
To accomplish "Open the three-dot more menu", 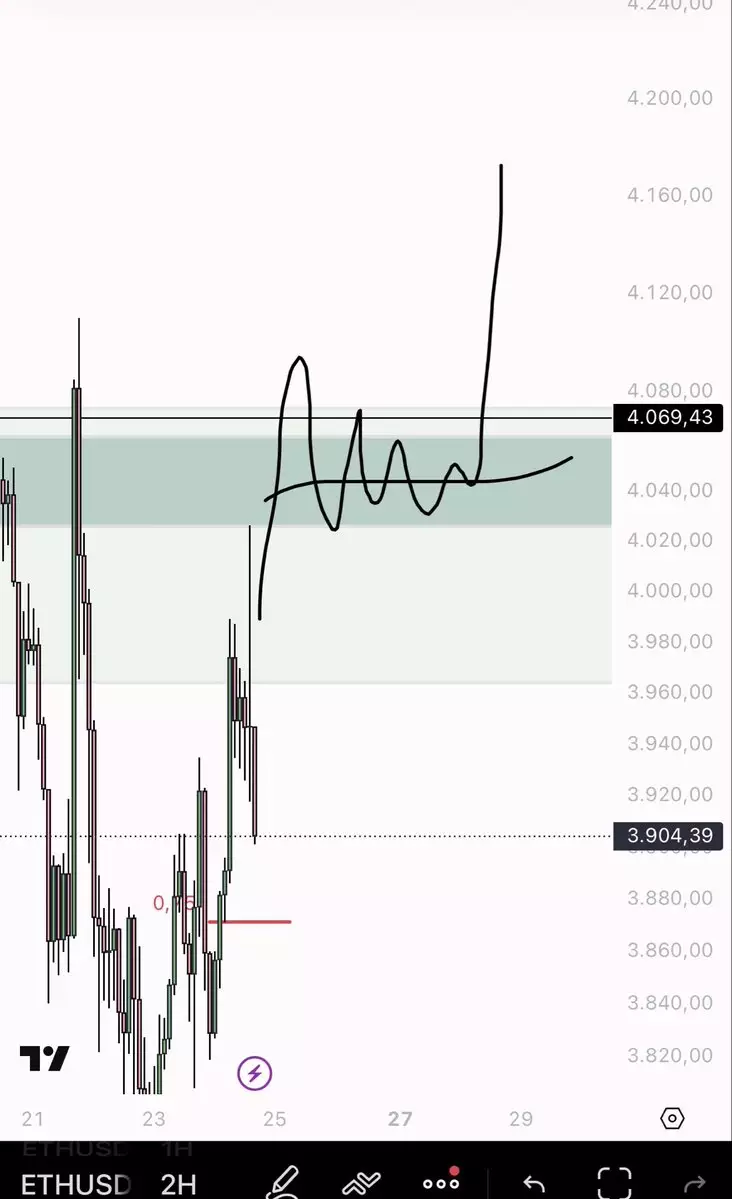I will [x=441, y=1183].
